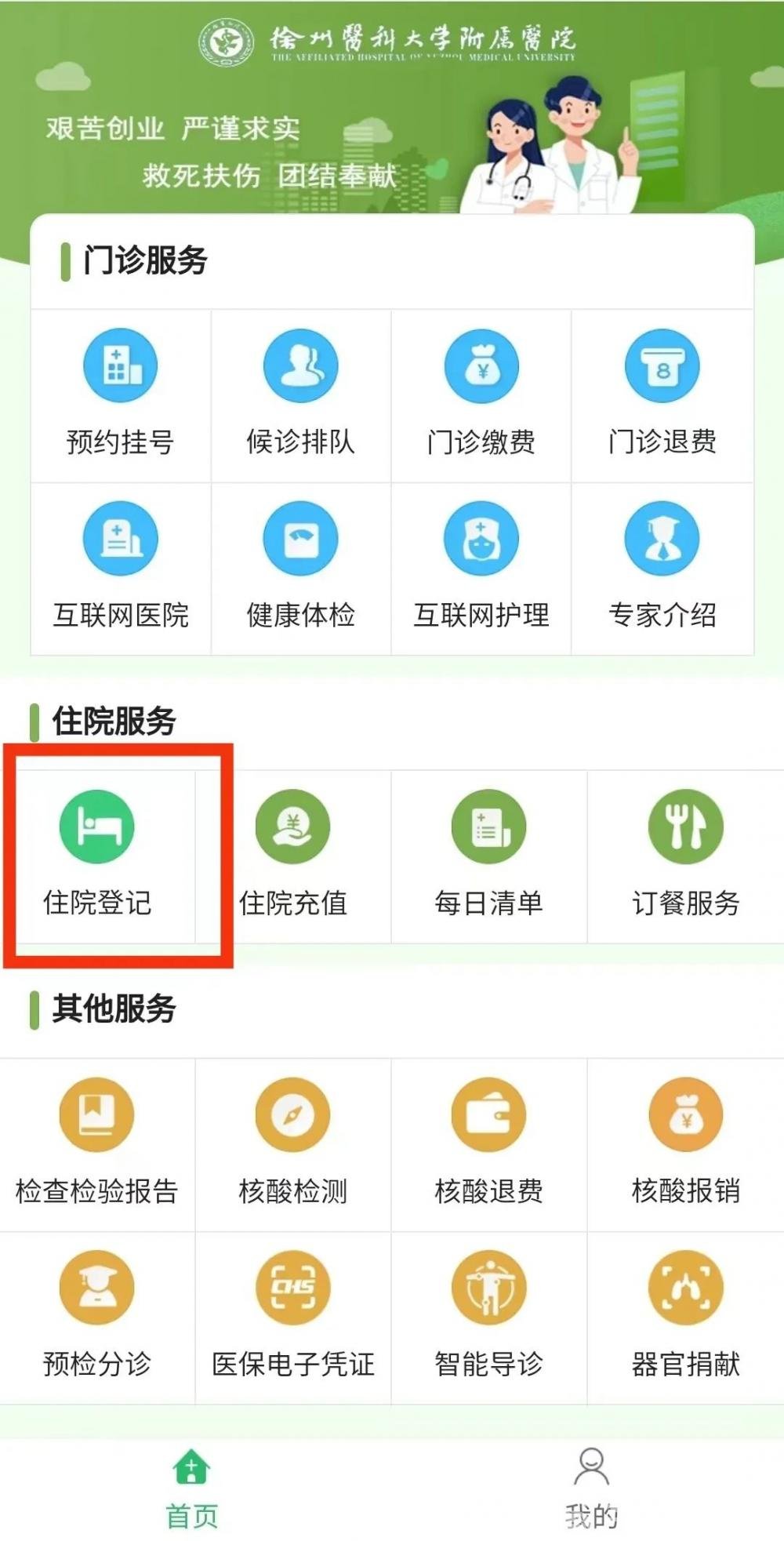Tap 住院充值 inpatient top-up
Viewport: 784px width, 1541px height.
(x=292, y=855)
